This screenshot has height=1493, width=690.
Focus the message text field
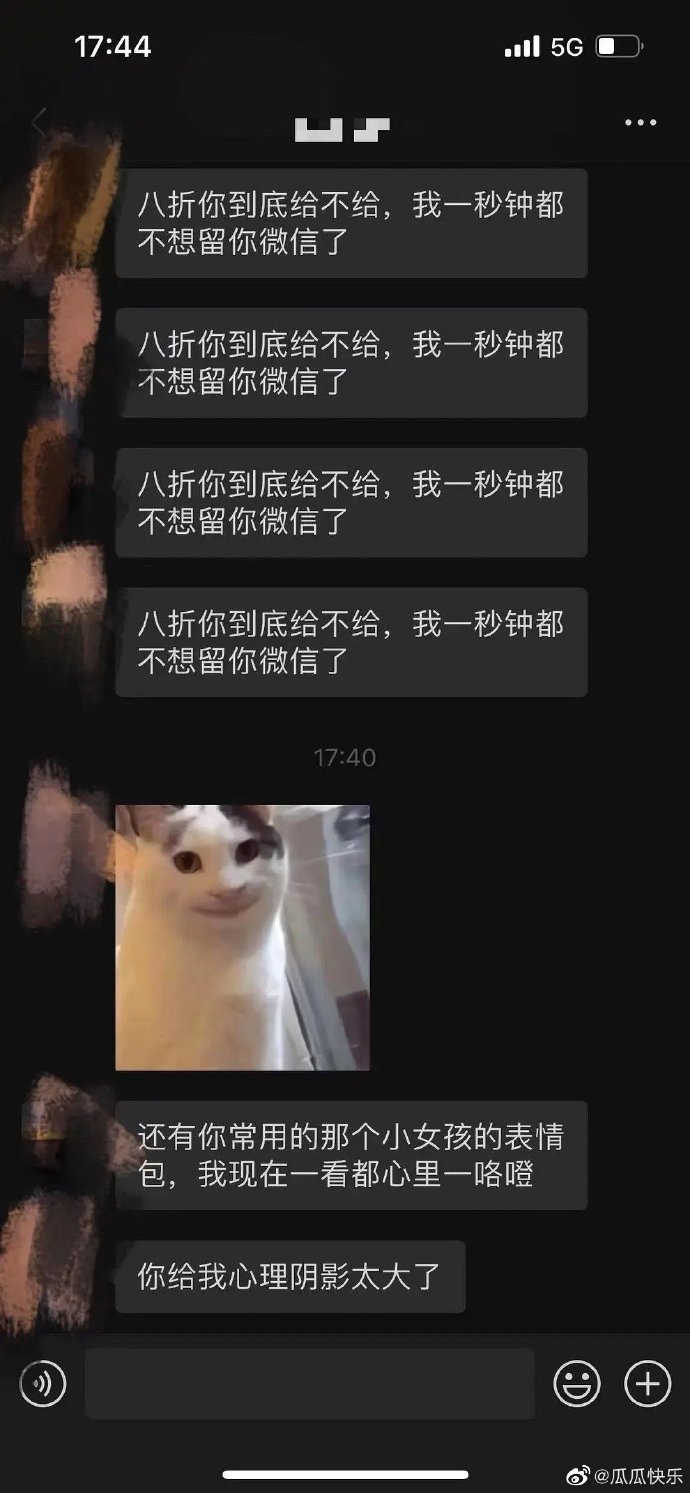(x=309, y=1384)
